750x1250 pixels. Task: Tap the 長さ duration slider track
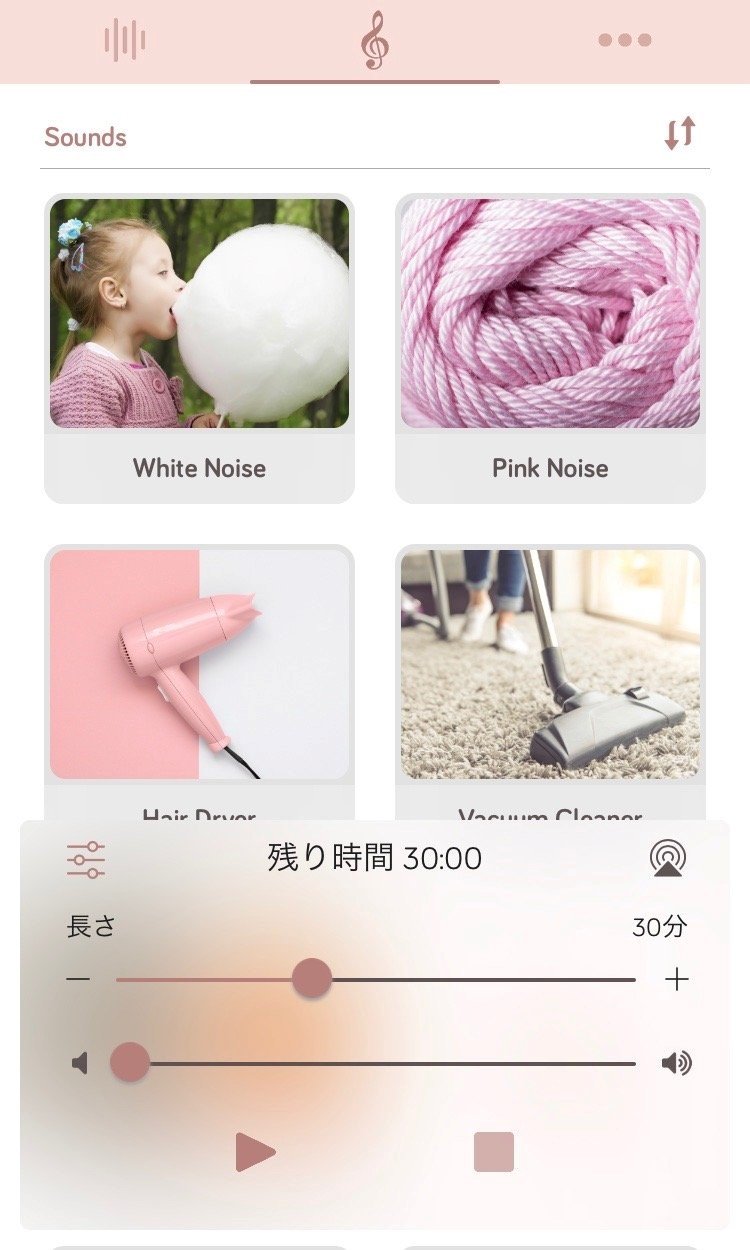(x=376, y=979)
